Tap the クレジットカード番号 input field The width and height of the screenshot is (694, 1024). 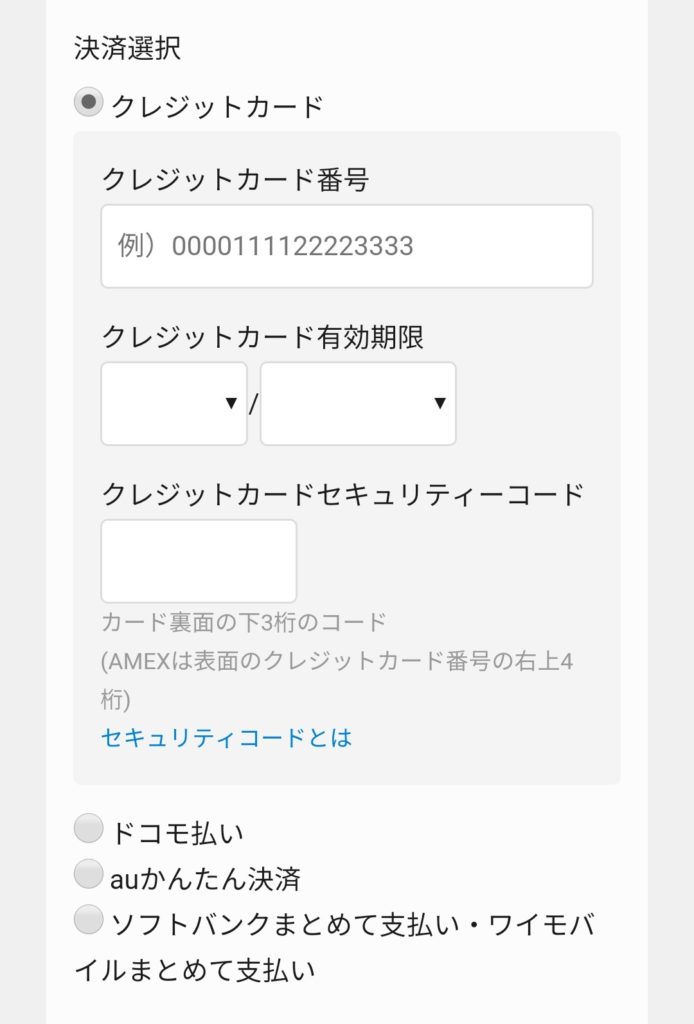pyautogui.click(x=346, y=246)
